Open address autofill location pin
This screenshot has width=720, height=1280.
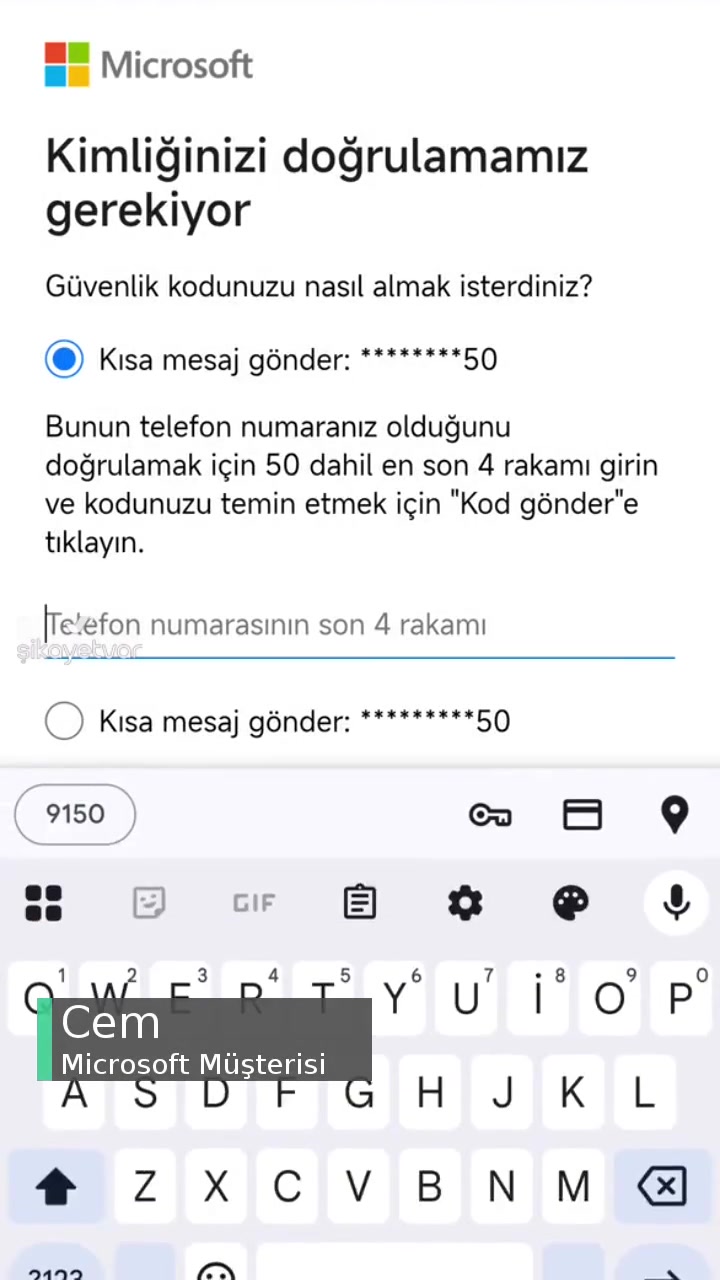[674, 814]
